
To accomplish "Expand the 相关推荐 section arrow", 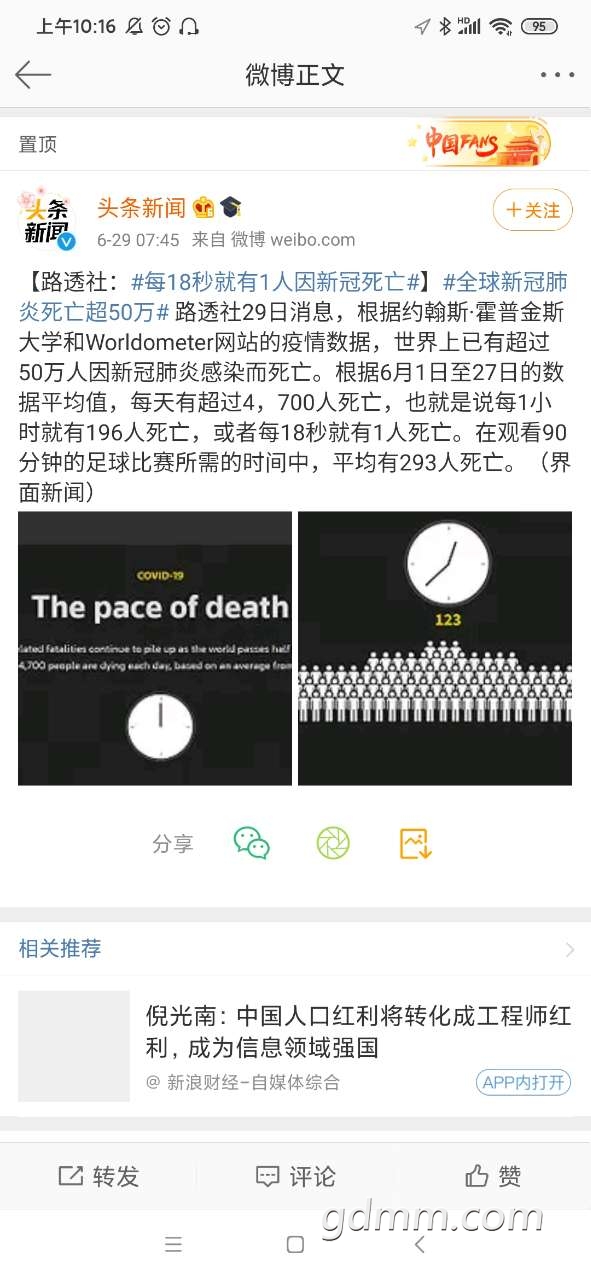I will pos(569,949).
